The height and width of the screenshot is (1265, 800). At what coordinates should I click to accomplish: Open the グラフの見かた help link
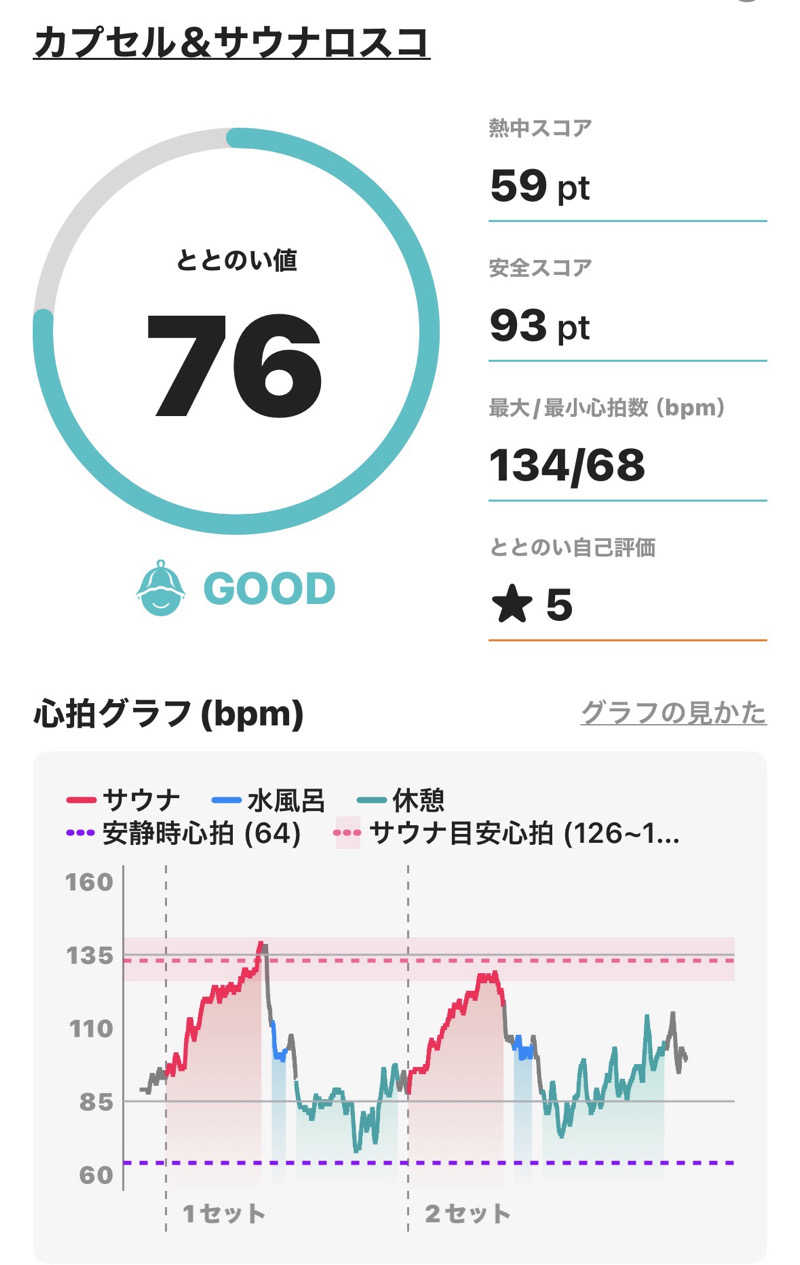point(673,713)
